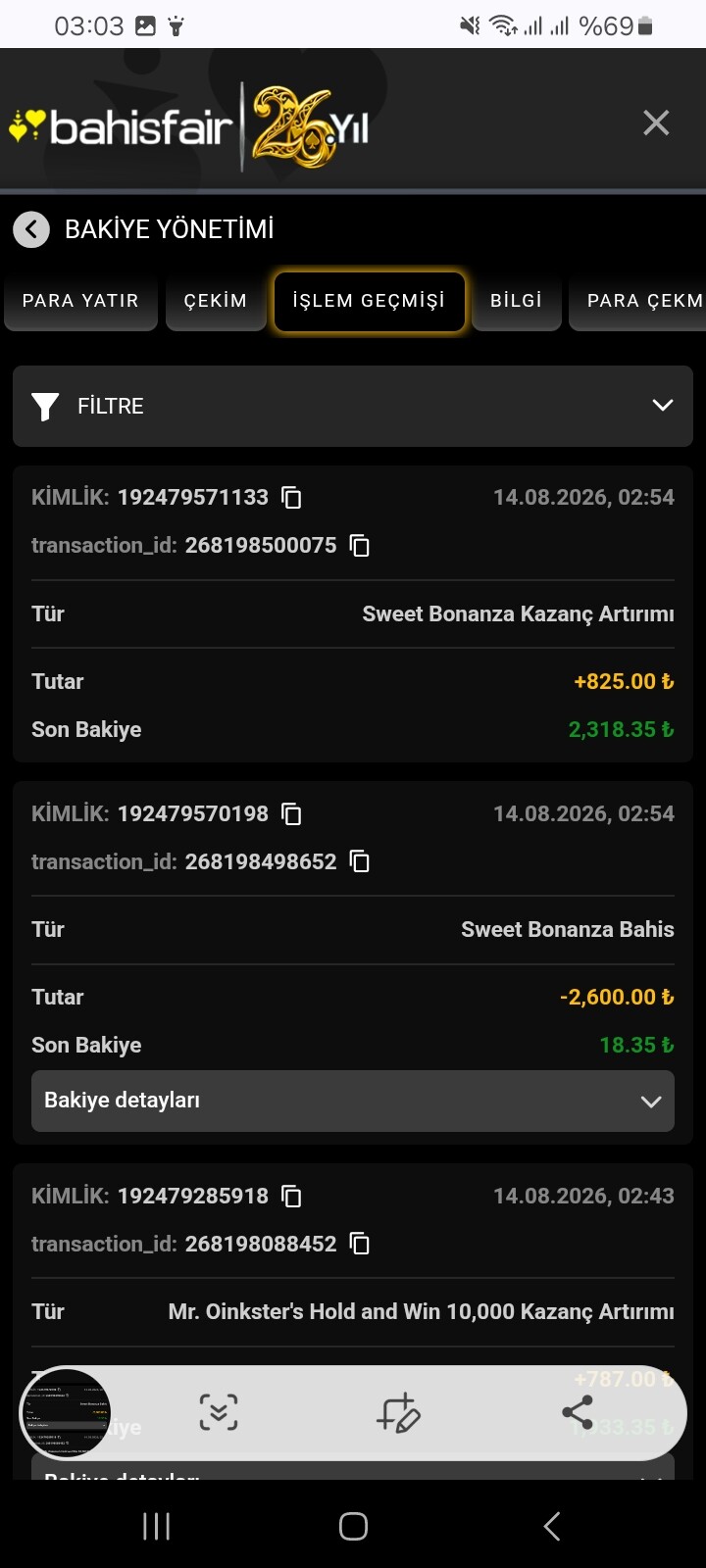Go back from Bakiye Yönetimi
The height and width of the screenshot is (1568, 706).
[31, 229]
